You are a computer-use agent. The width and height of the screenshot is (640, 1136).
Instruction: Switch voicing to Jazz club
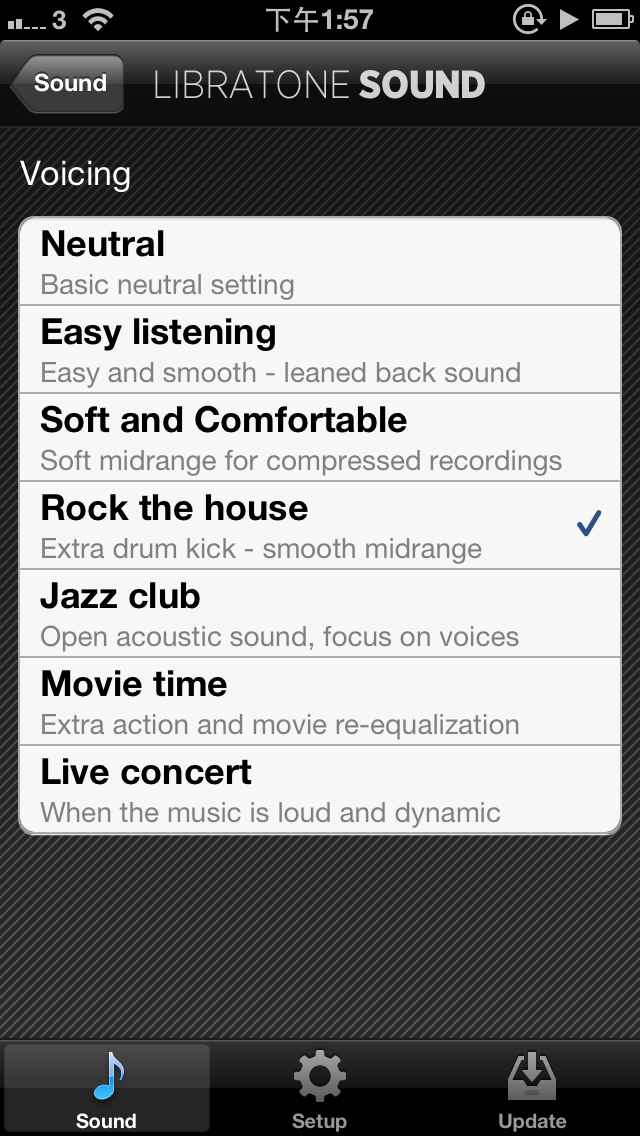coord(320,613)
